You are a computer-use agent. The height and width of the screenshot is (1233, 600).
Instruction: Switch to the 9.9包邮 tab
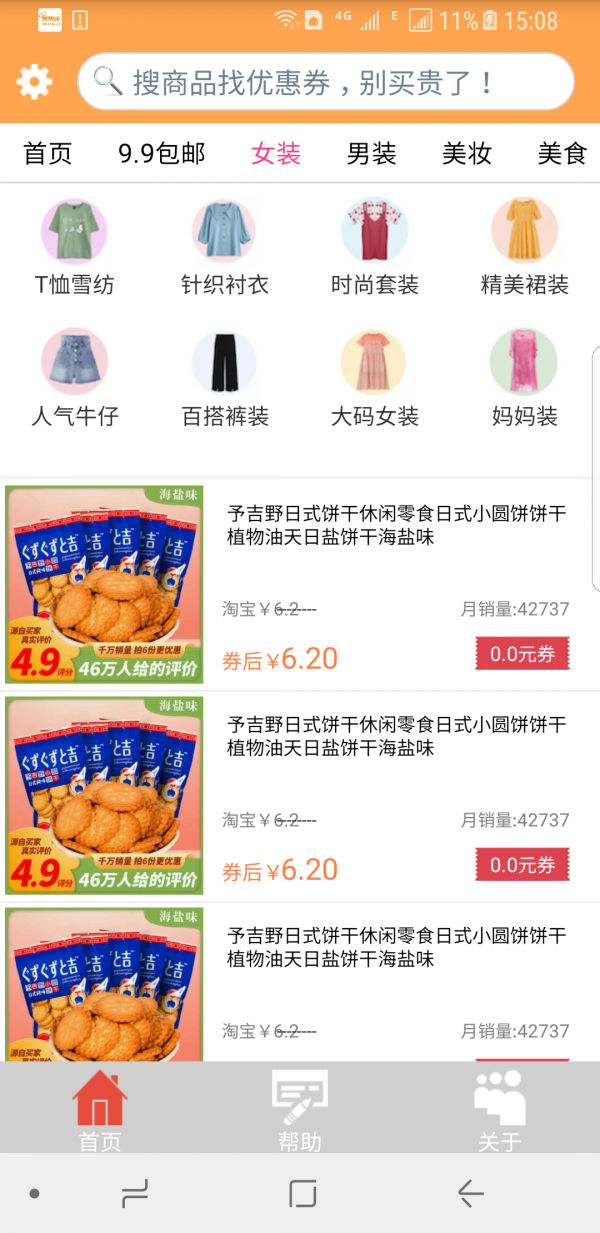pos(161,153)
